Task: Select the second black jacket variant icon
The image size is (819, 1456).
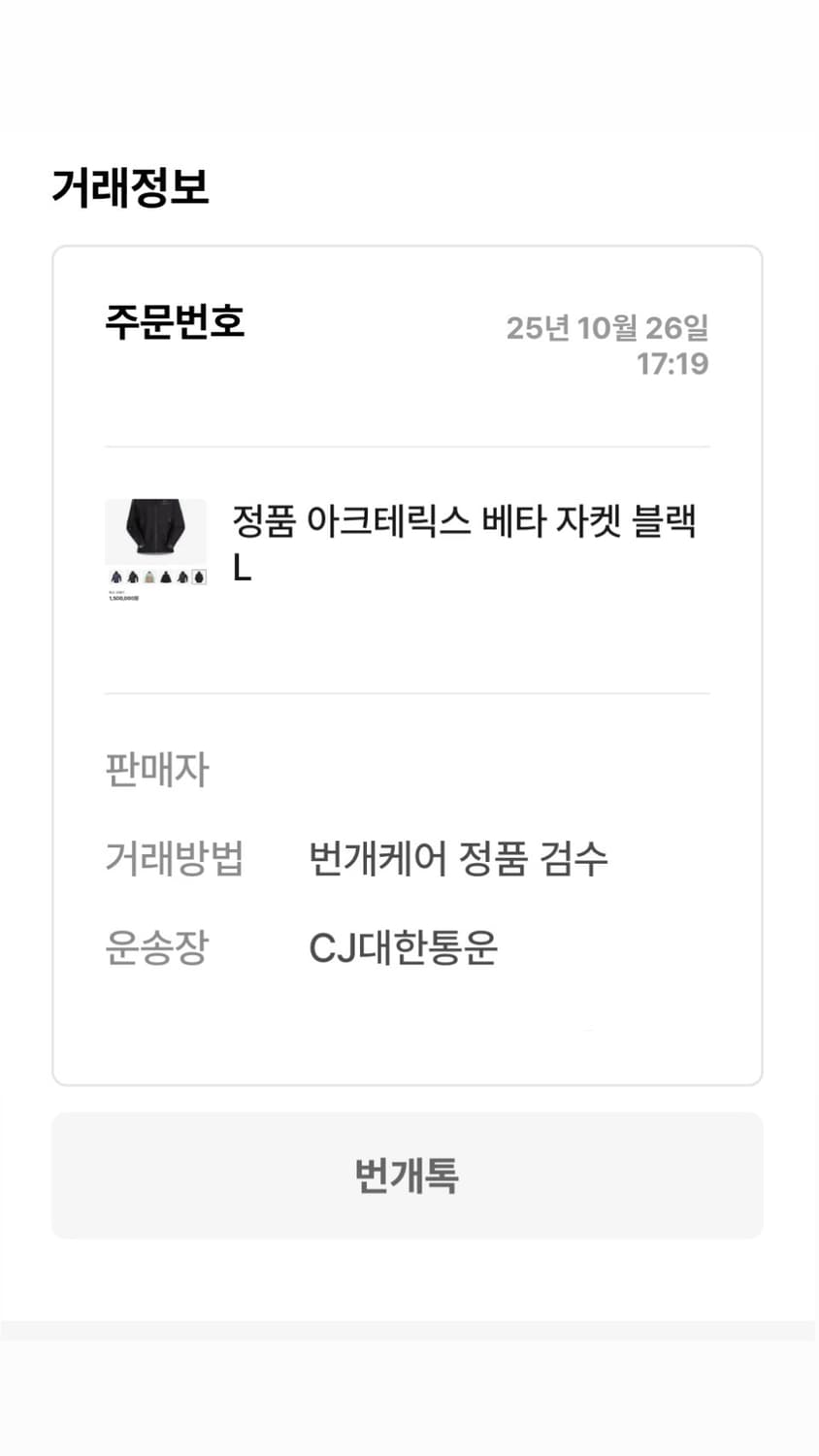Action: (133, 577)
